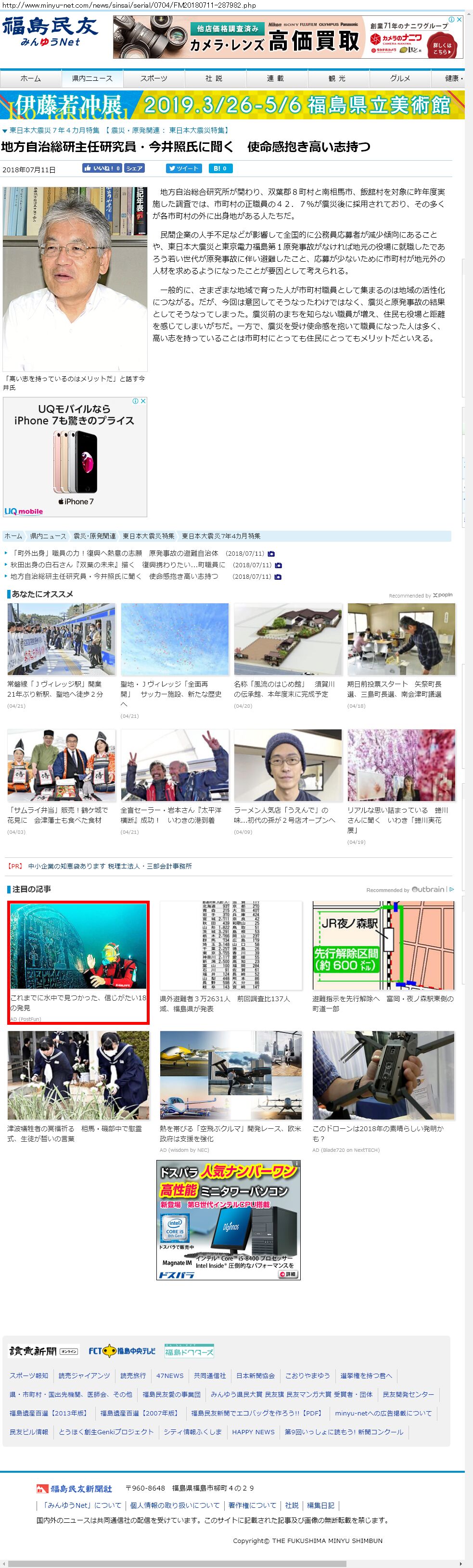Image resolution: width=473 pixels, height=1568 pixels.
Task: Open 震災・原発関連 breadcrumb link
Action: 94,536
